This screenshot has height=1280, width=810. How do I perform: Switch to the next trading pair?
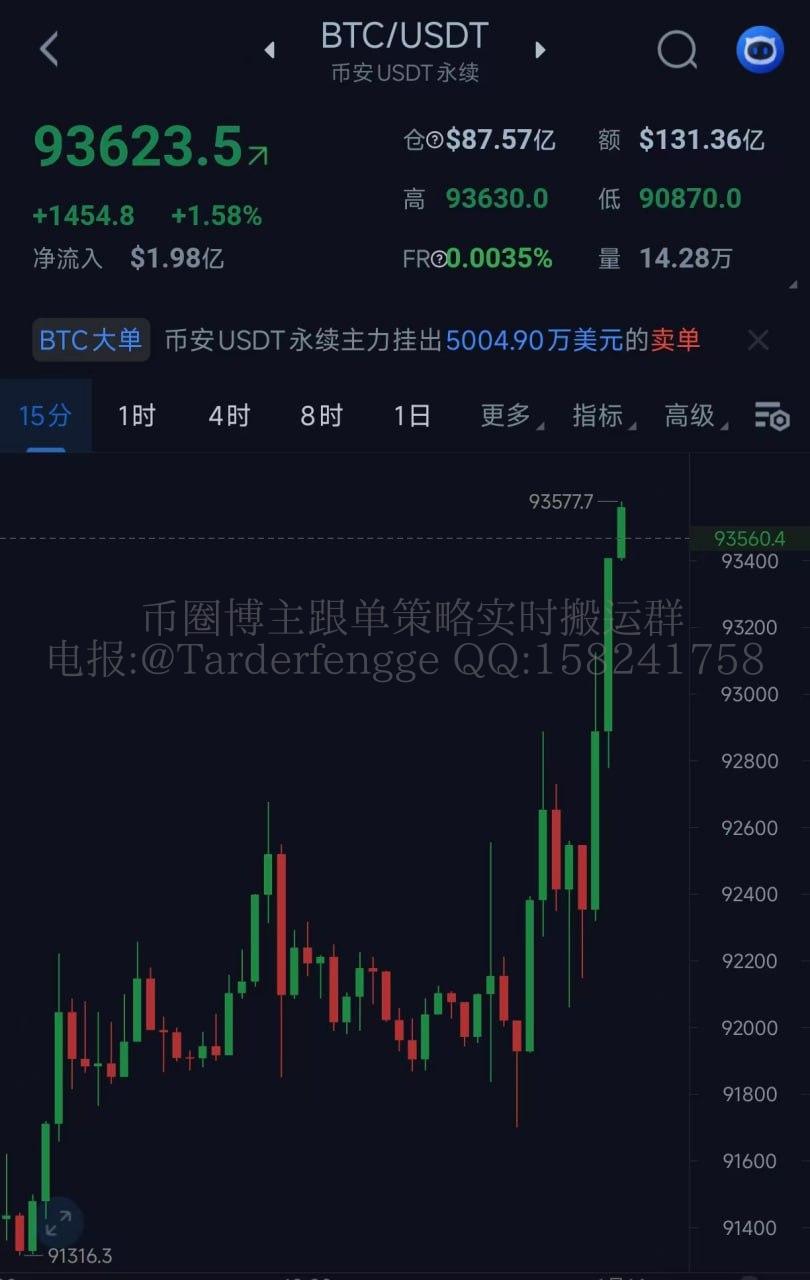[541, 50]
